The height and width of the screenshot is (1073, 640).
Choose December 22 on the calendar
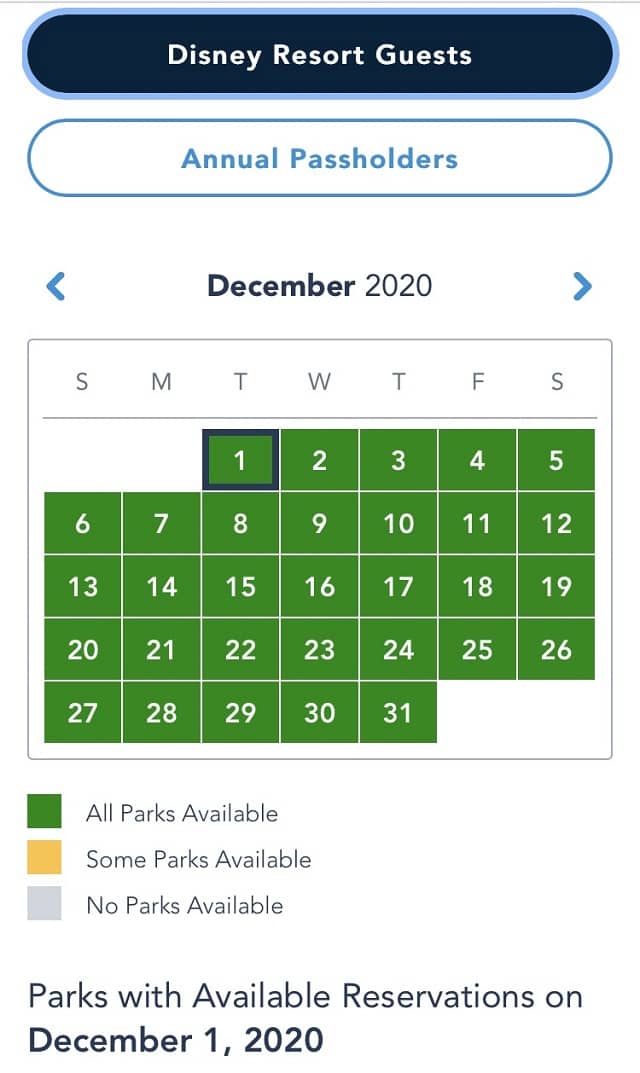240,649
